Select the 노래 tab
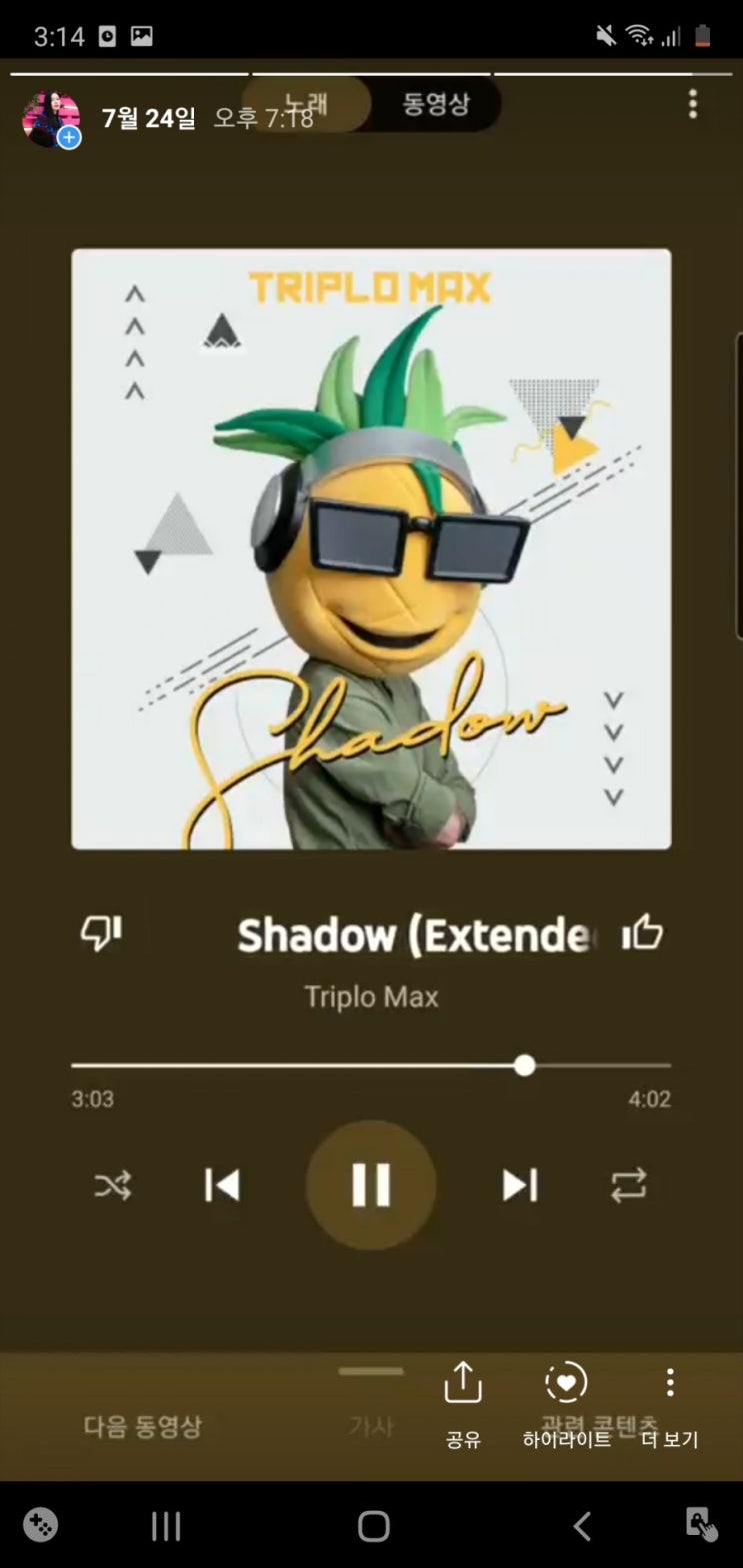Viewport: 743px width, 1568px height. 308,104
